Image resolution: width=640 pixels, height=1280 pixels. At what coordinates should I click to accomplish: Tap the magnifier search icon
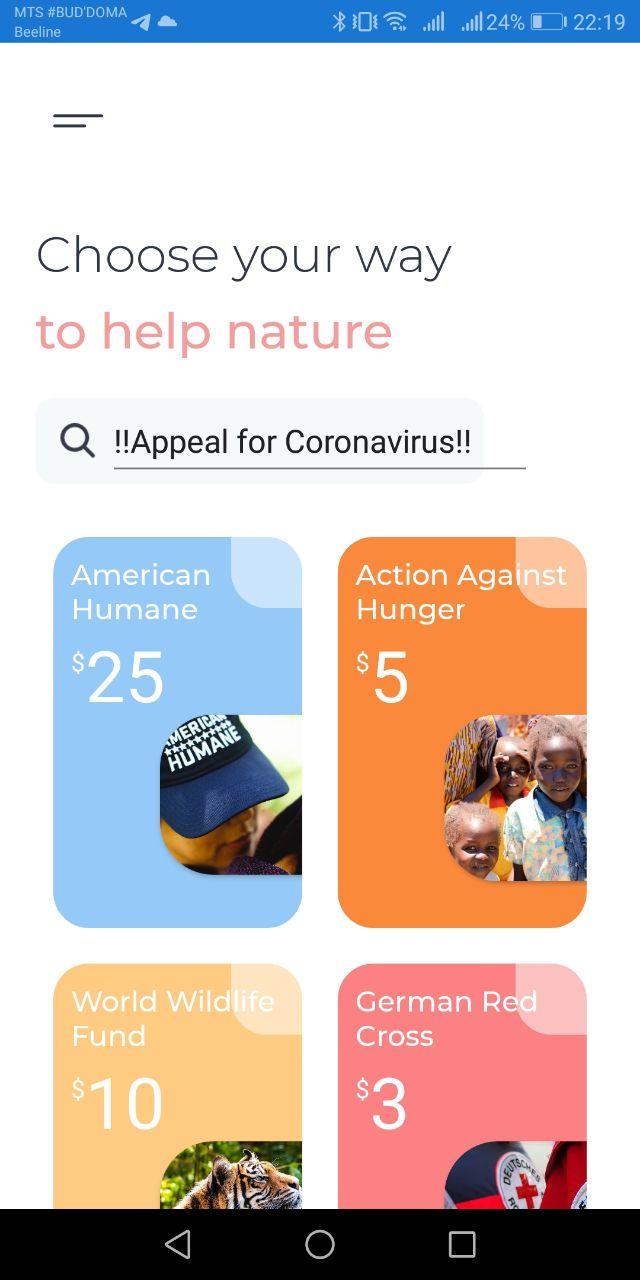[77, 440]
